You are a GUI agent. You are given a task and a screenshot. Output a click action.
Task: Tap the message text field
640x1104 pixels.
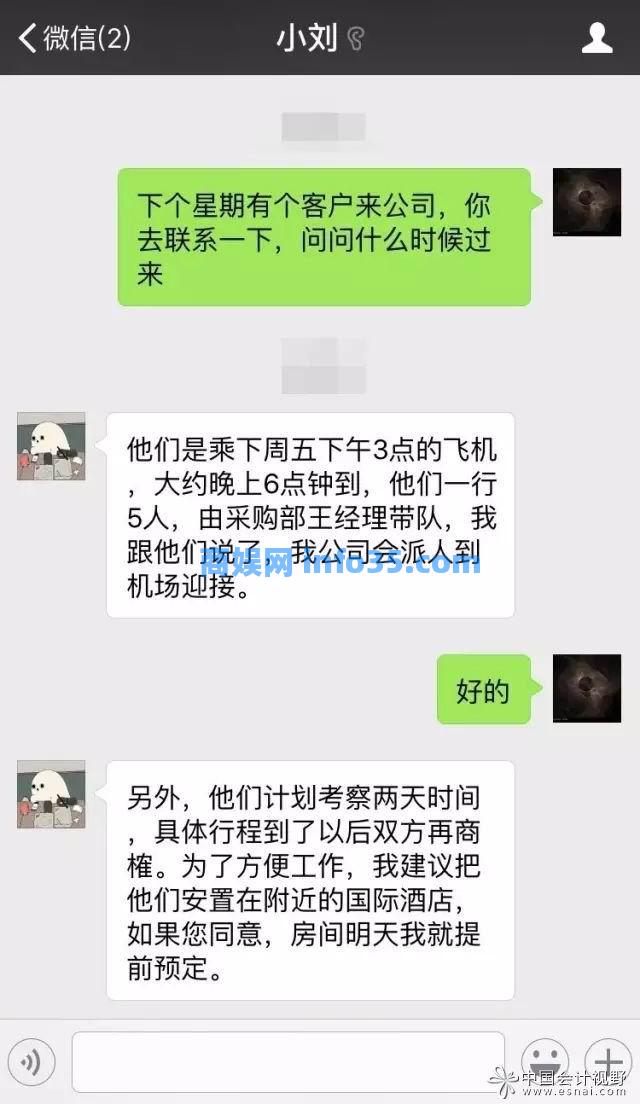pos(288,1061)
